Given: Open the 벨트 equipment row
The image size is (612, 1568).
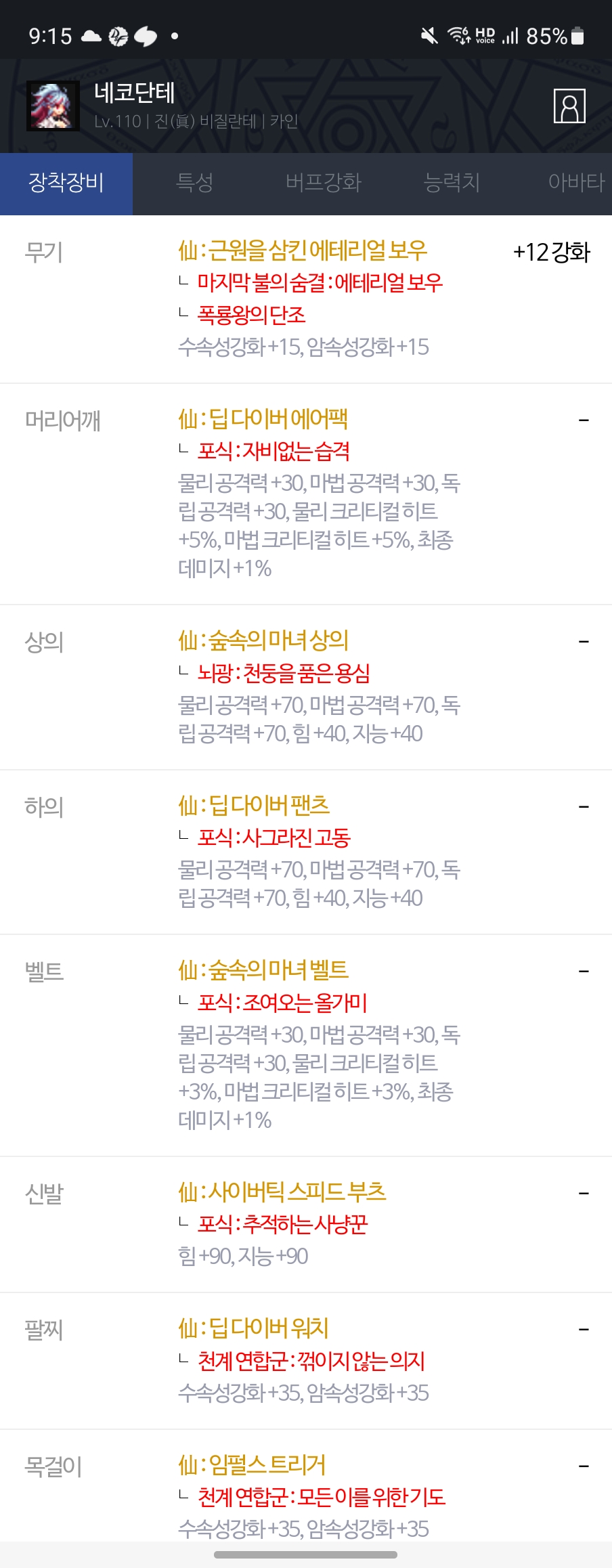Looking at the screenshot, I should pyautogui.click(x=305, y=1044).
